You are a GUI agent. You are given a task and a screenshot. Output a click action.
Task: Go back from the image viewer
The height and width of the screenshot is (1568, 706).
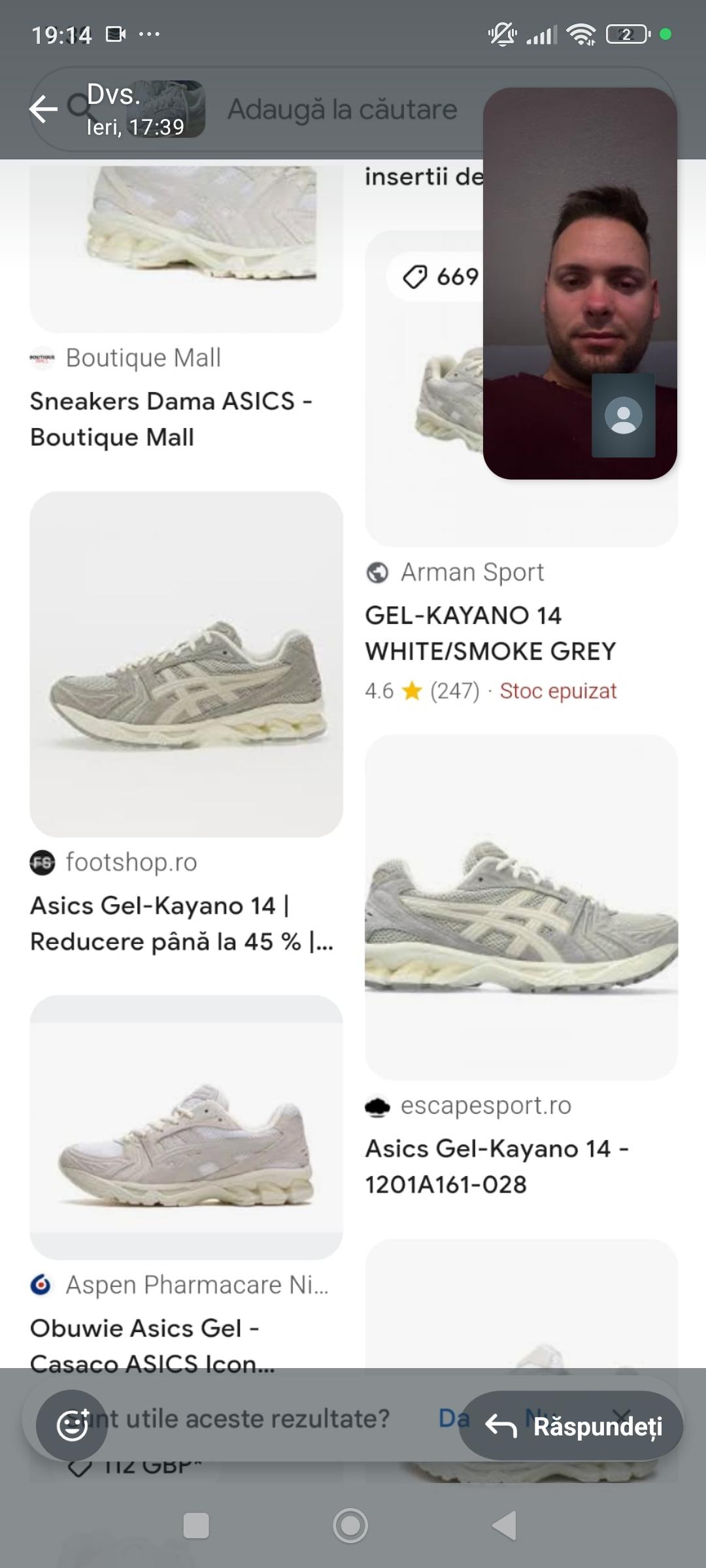(x=43, y=109)
